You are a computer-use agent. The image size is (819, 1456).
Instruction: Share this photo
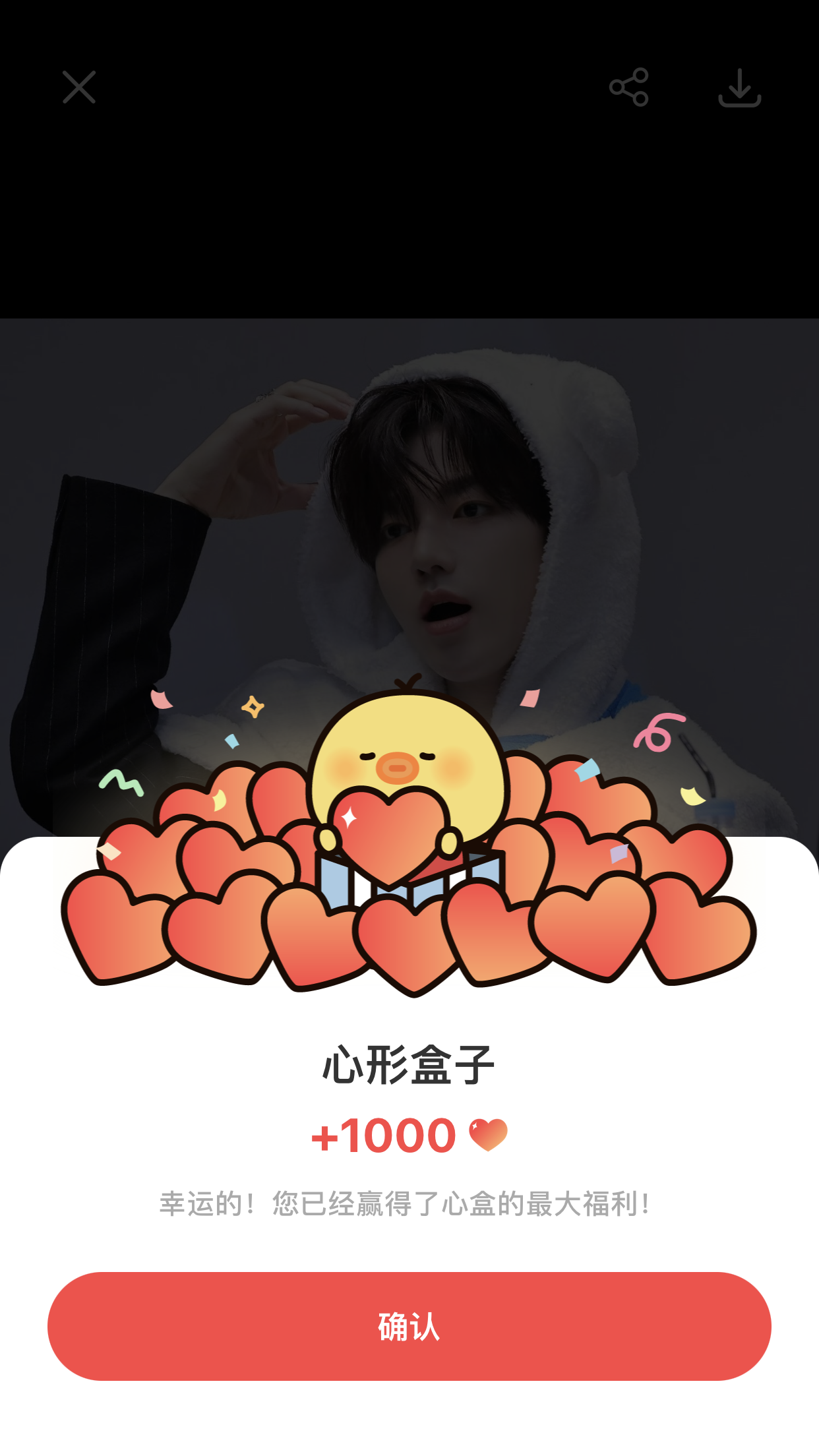tap(628, 87)
